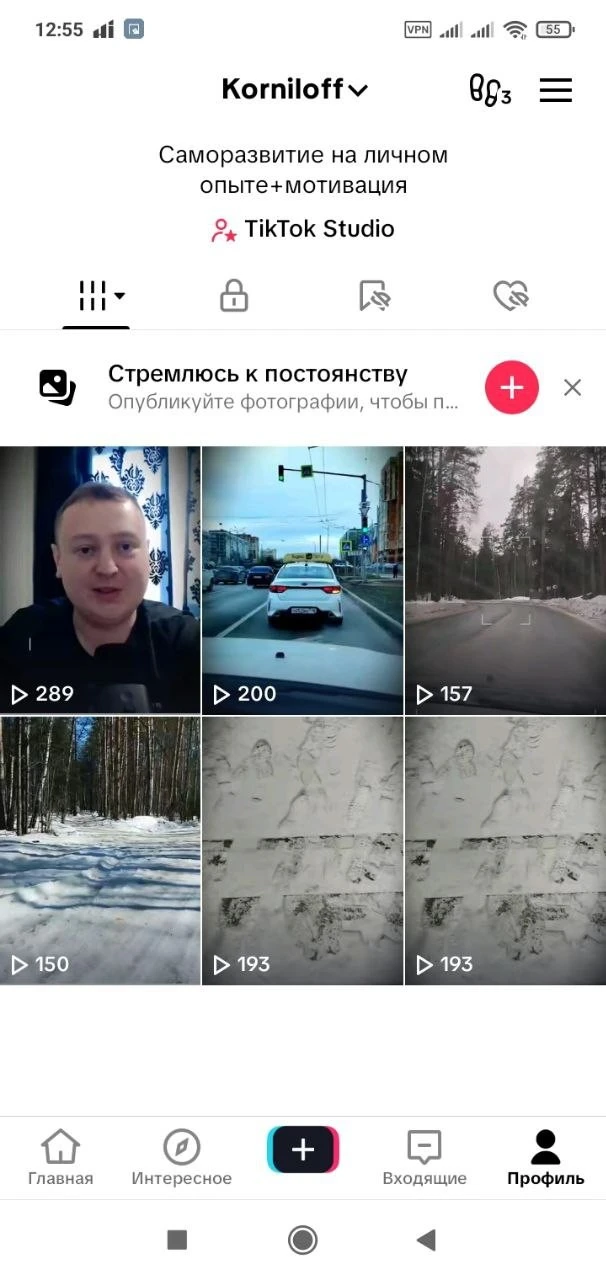Create a new video with the plus button
The height and width of the screenshot is (1280, 606).
pyautogui.click(x=303, y=1150)
